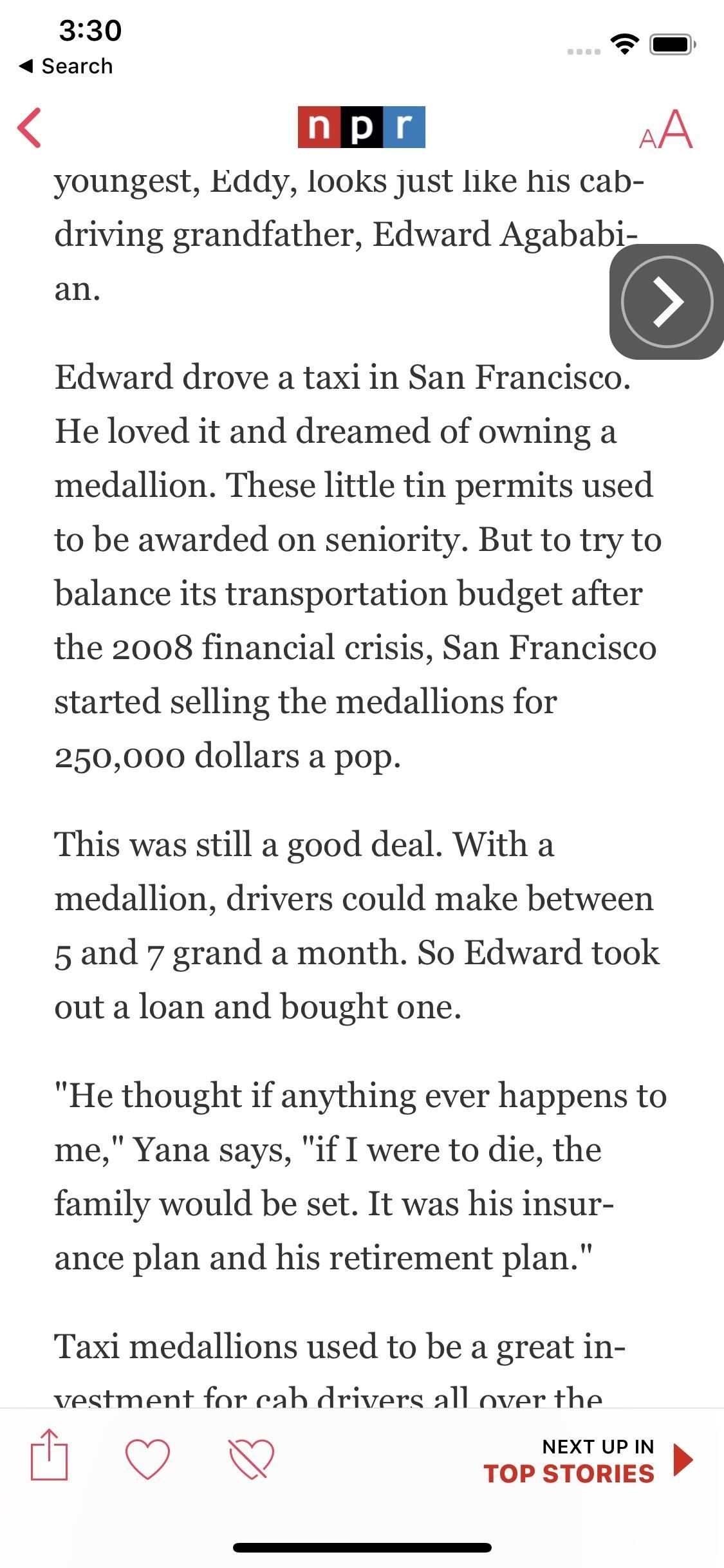Like this story with the heart
Viewport: 724px width, 1568px height.
click(x=147, y=1459)
